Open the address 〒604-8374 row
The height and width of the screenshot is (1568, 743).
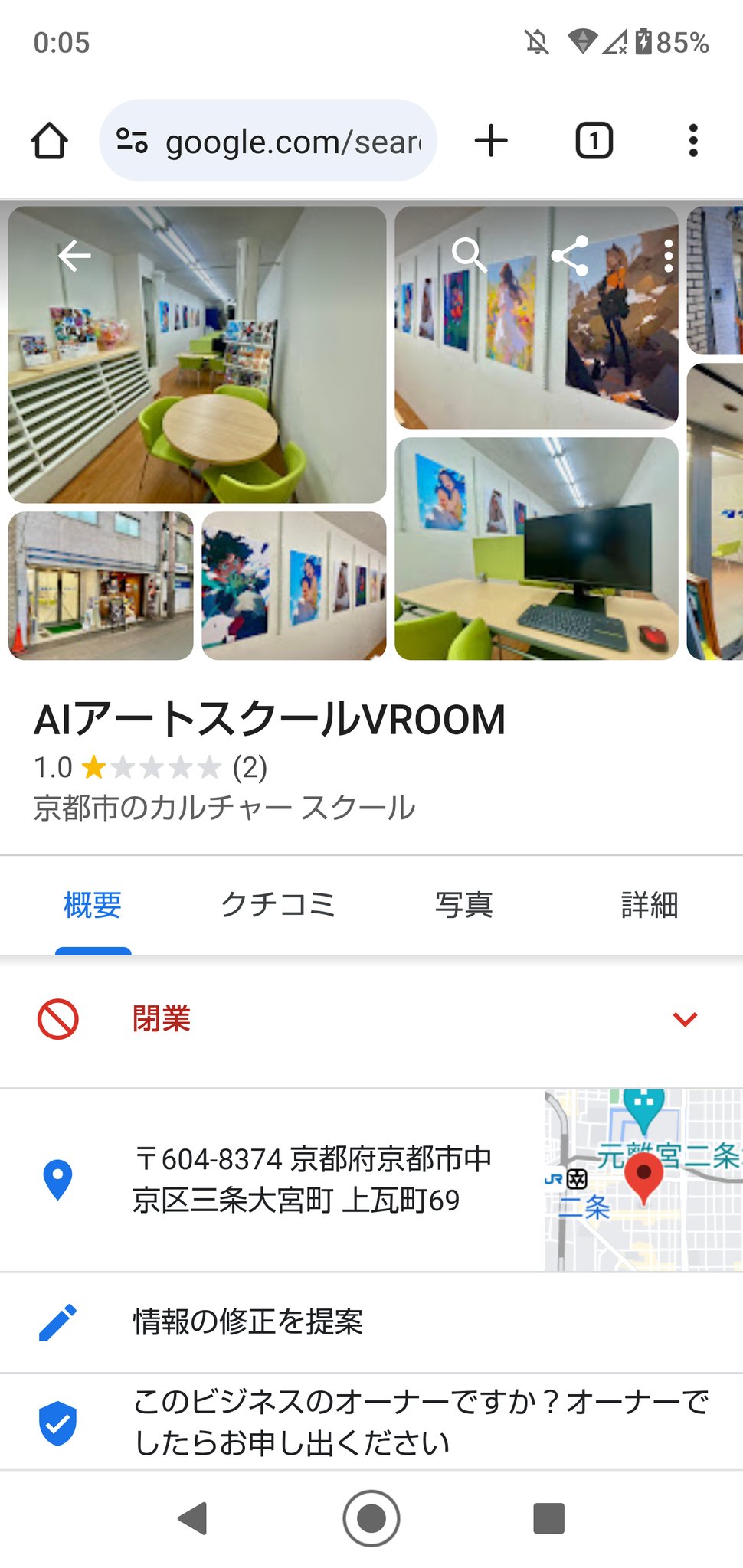coord(311,1179)
